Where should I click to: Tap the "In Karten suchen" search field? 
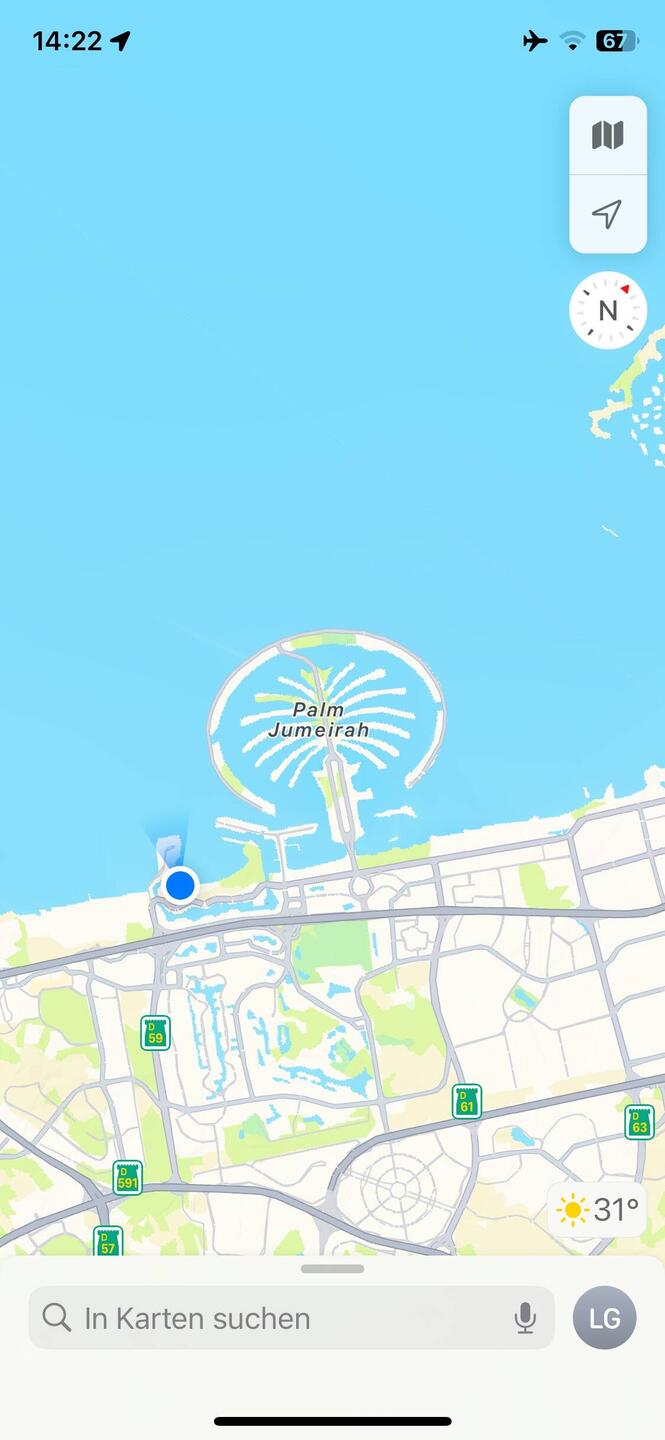click(x=291, y=1318)
